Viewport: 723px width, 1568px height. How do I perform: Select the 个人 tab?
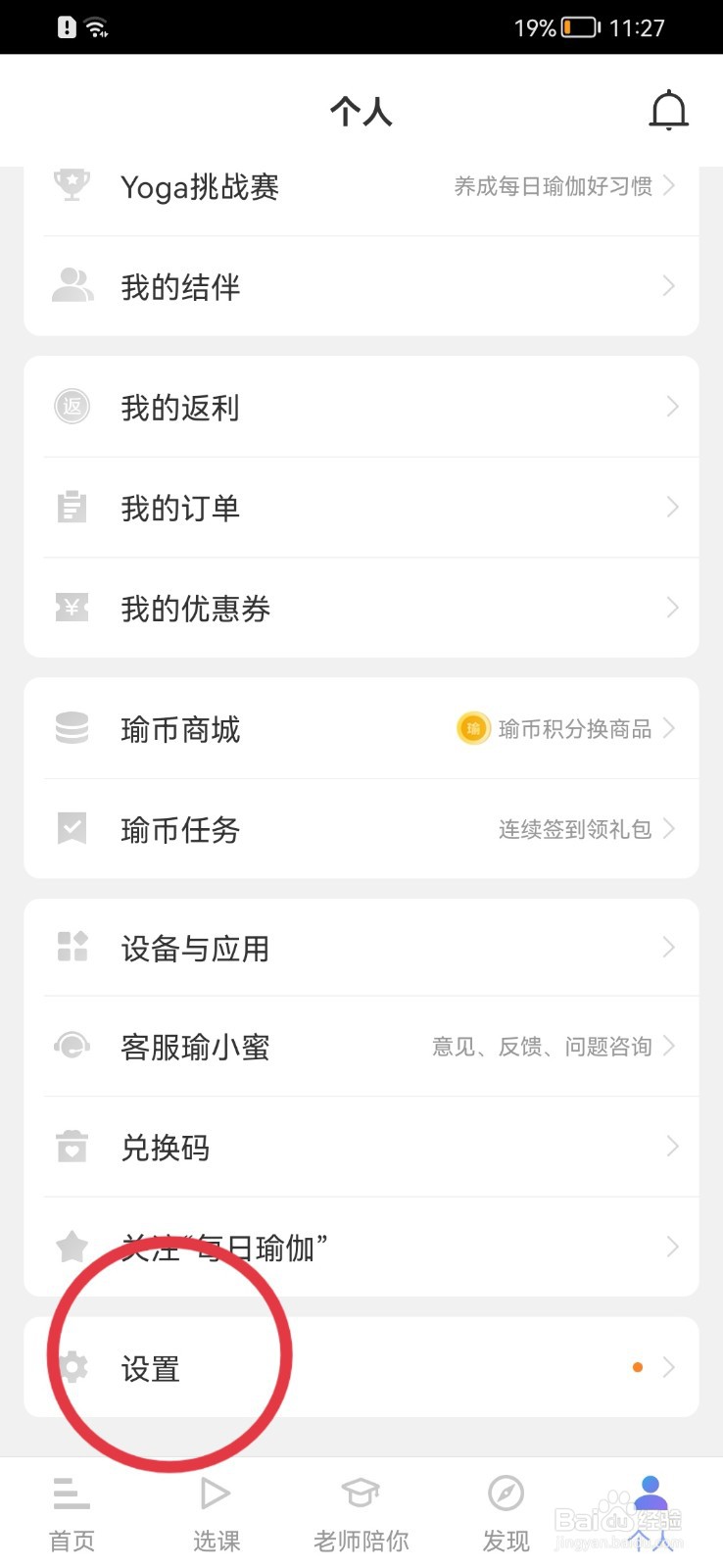click(651, 1514)
